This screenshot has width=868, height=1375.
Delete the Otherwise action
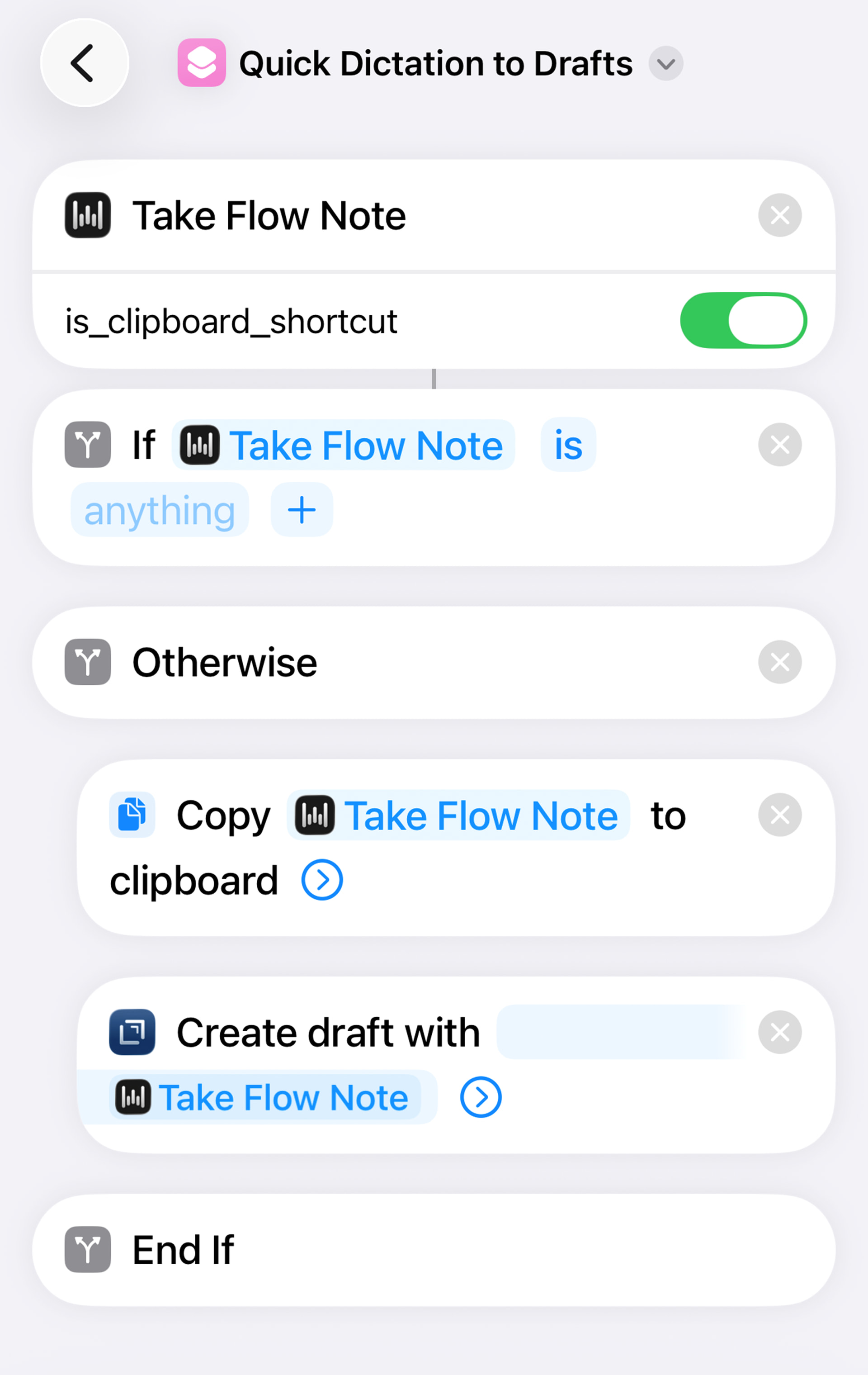point(779,662)
